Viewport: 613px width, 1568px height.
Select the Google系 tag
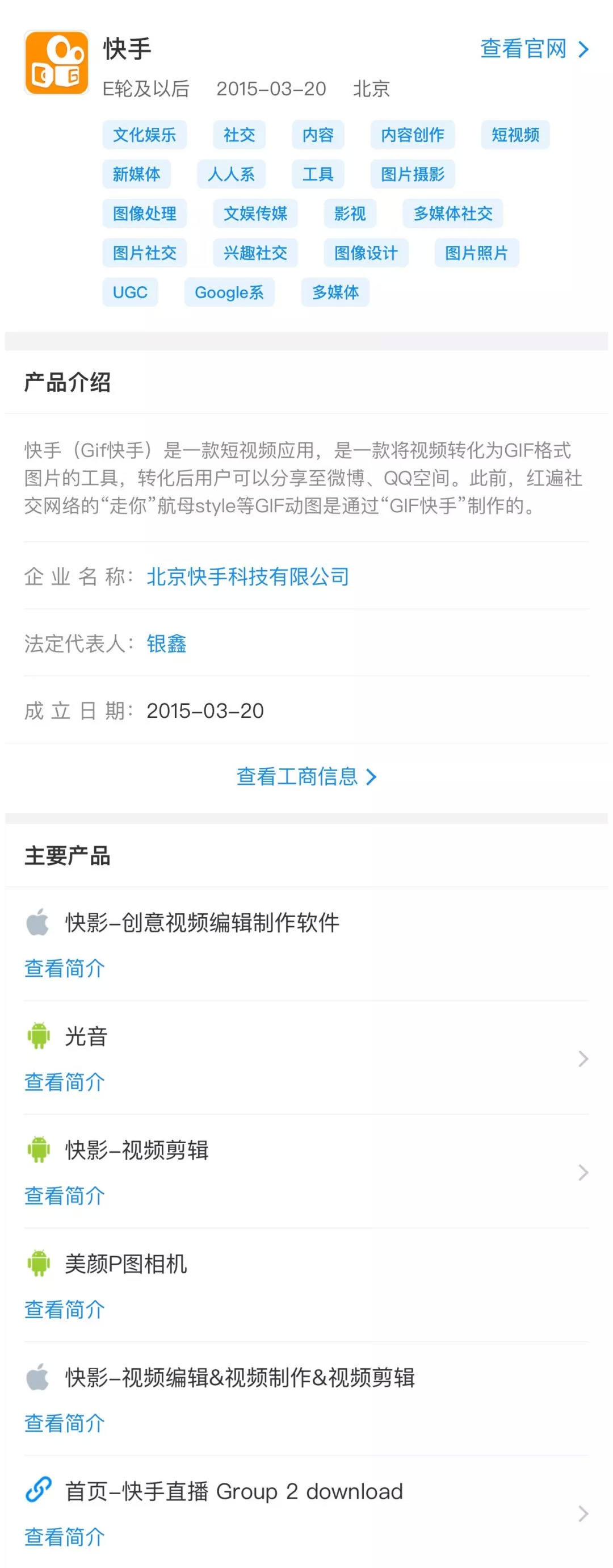click(x=230, y=292)
